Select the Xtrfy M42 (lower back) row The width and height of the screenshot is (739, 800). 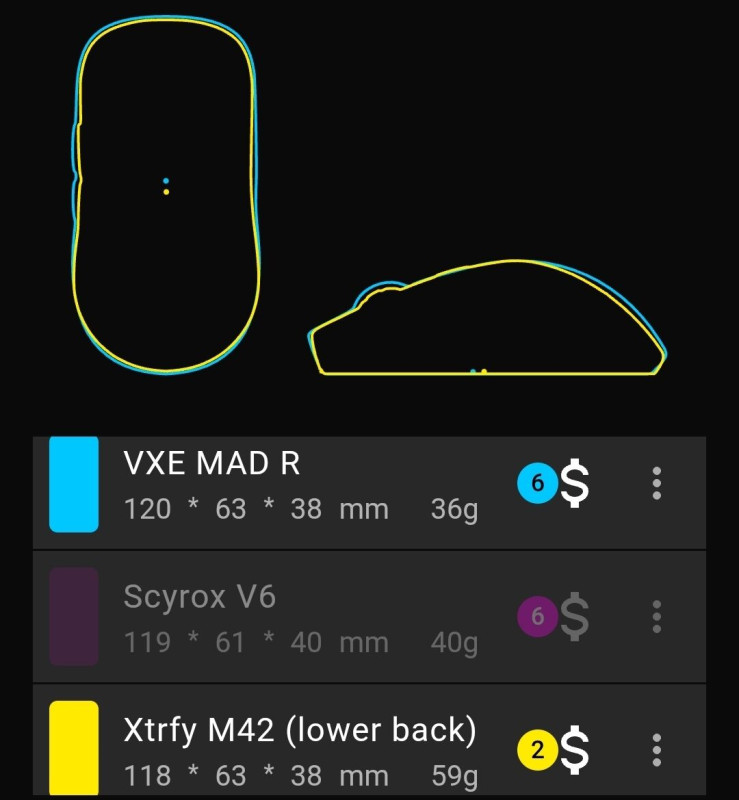(300, 750)
